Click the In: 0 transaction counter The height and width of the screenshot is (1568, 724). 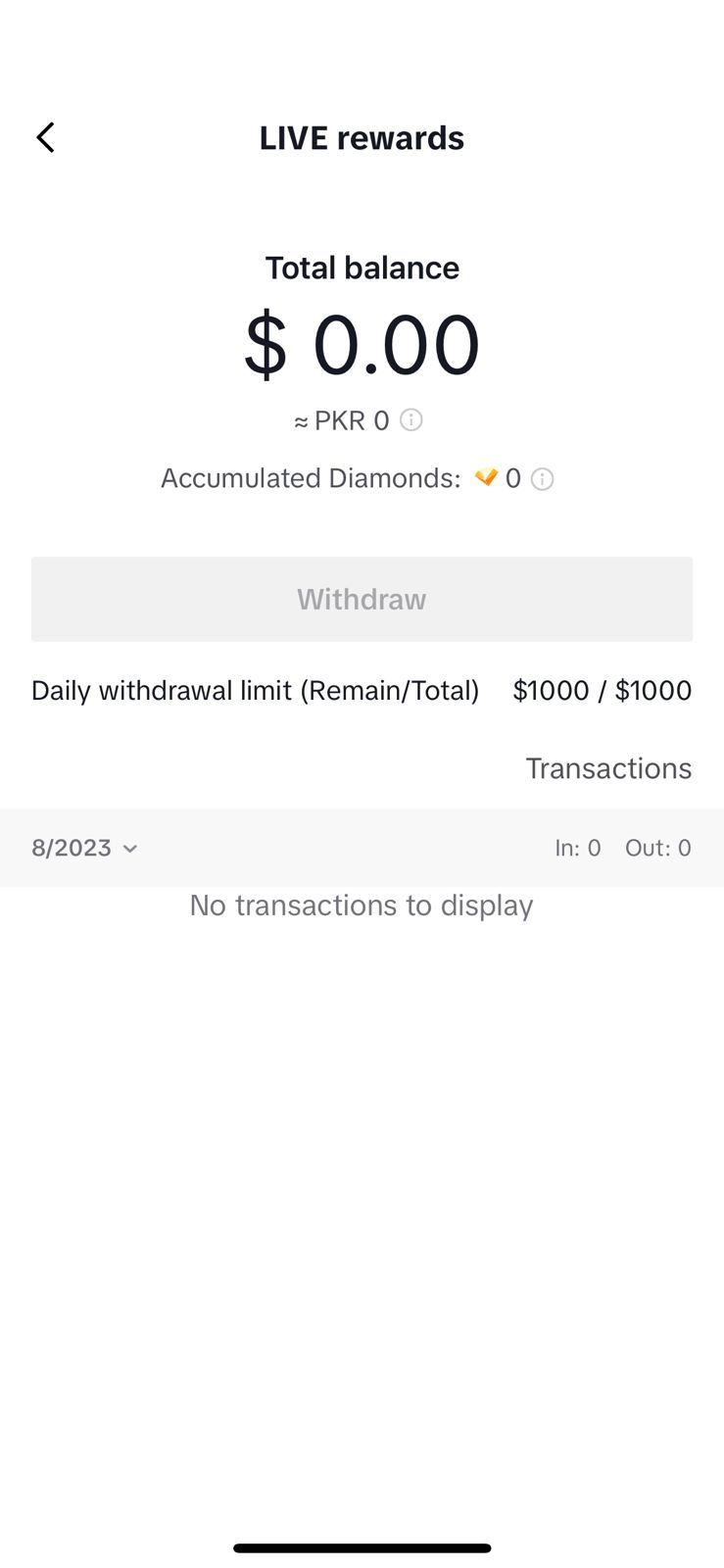tap(578, 848)
